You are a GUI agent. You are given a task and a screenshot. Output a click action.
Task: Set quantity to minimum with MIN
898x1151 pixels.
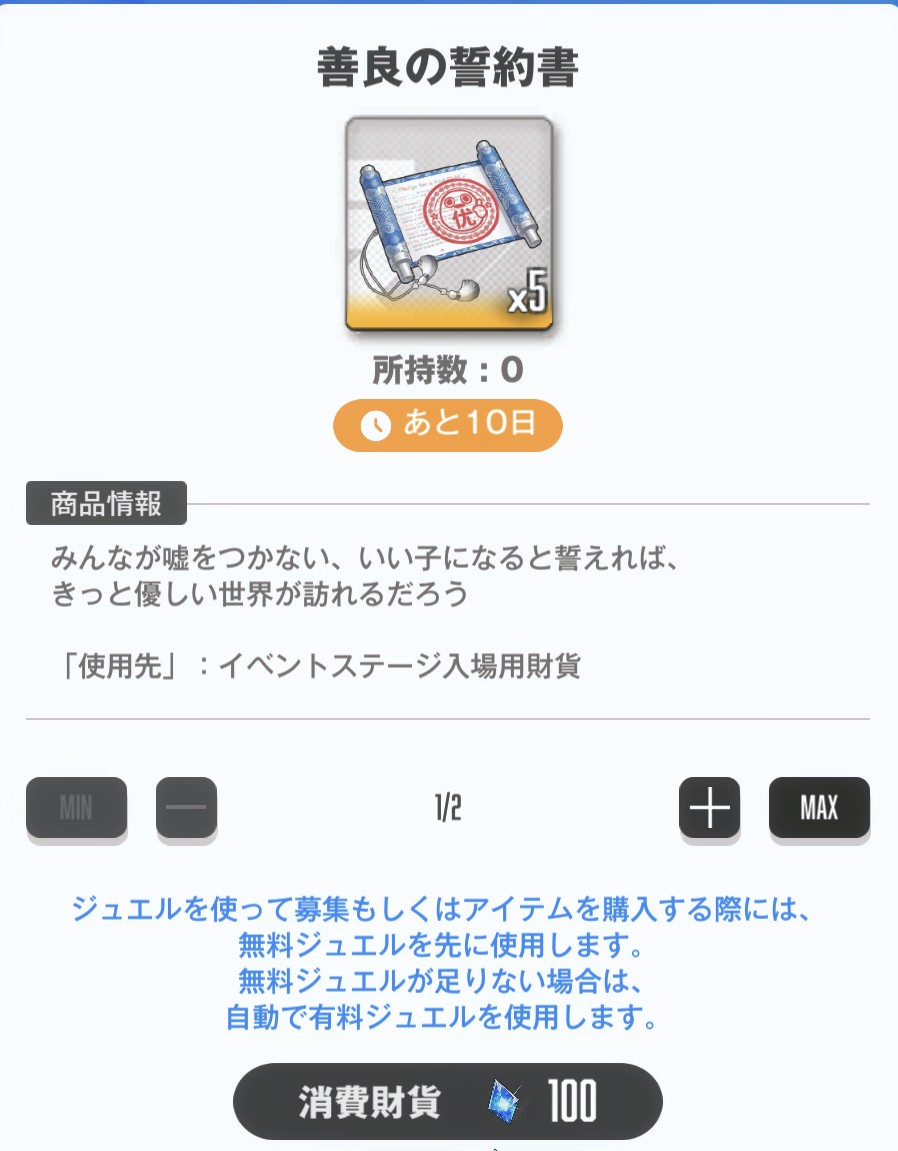pos(76,807)
